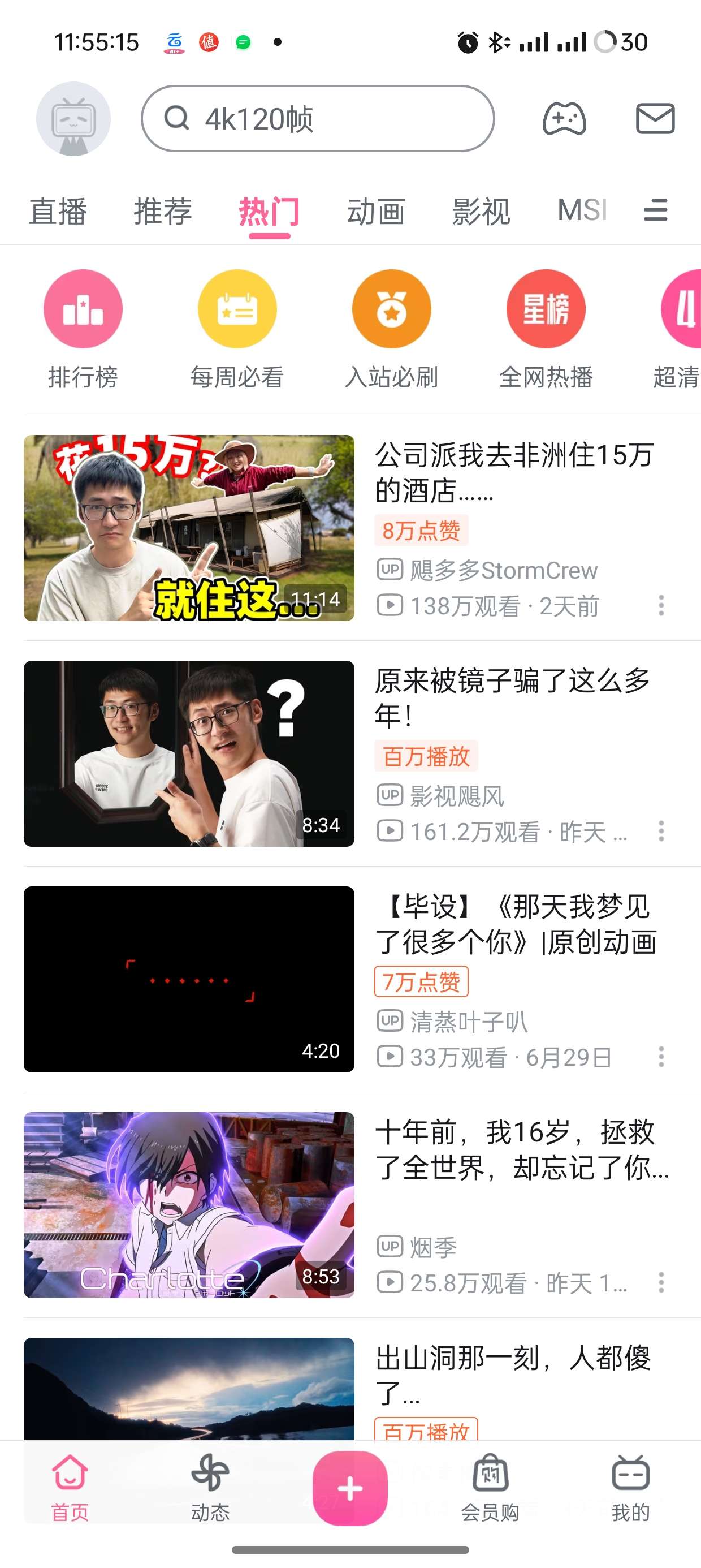Tap the search box showing 4k120帧
The width and height of the screenshot is (701, 1568).
click(x=318, y=119)
